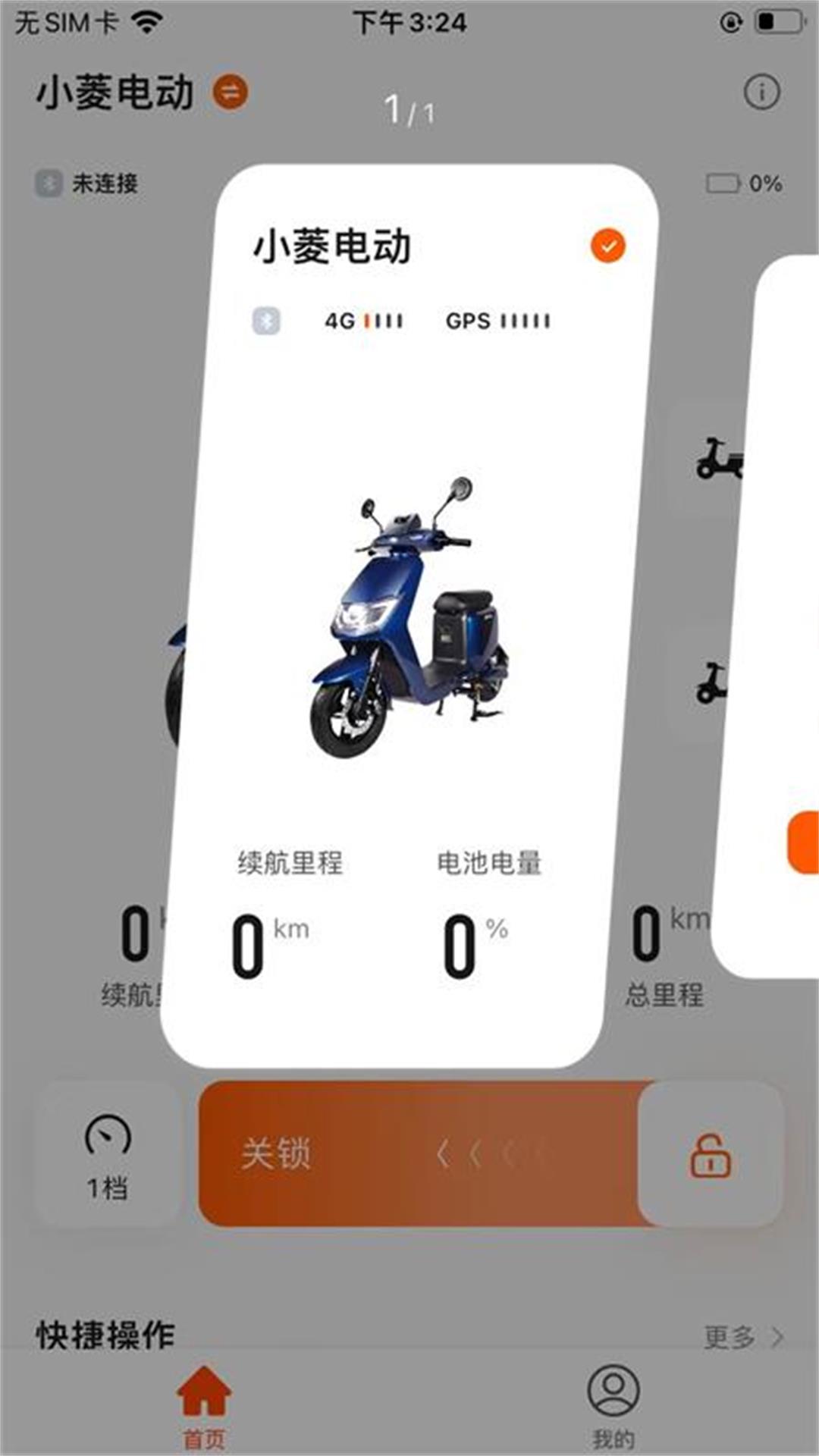Open the info icon in the header
Screen dimensions: 819x1456
click(761, 93)
